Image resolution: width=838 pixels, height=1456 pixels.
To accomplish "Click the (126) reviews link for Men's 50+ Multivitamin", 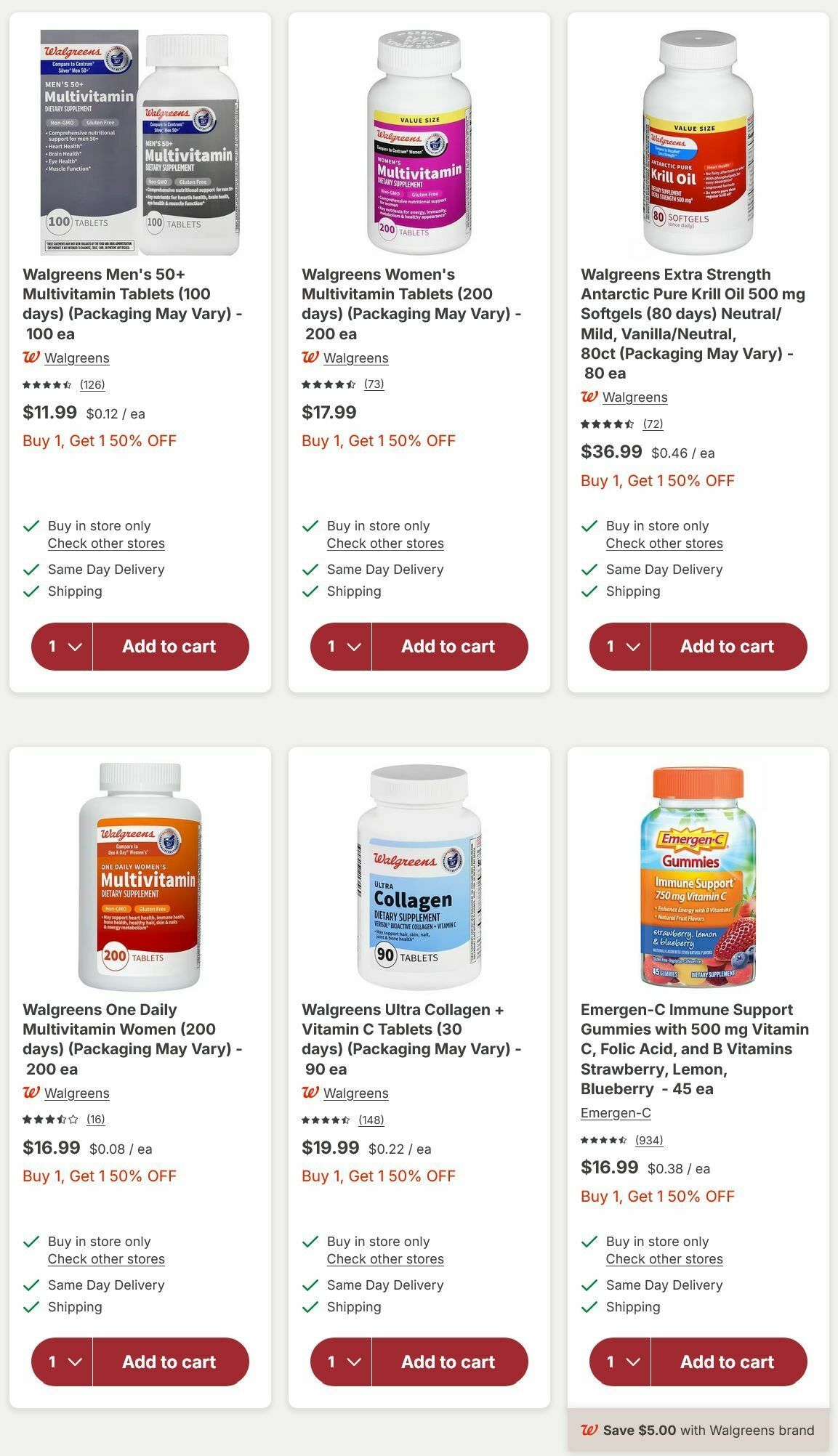I will [x=94, y=385].
